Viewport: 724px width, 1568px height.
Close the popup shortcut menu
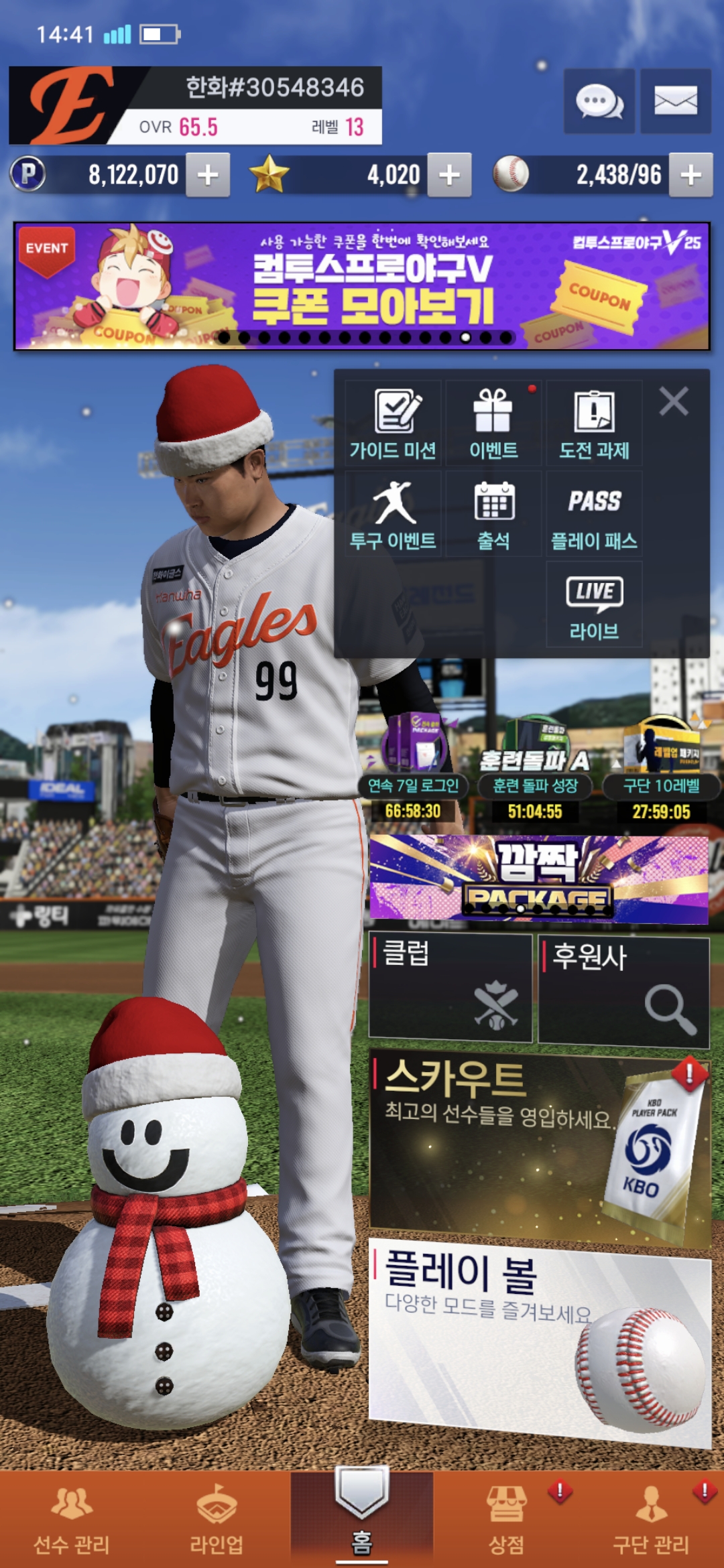point(674,402)
